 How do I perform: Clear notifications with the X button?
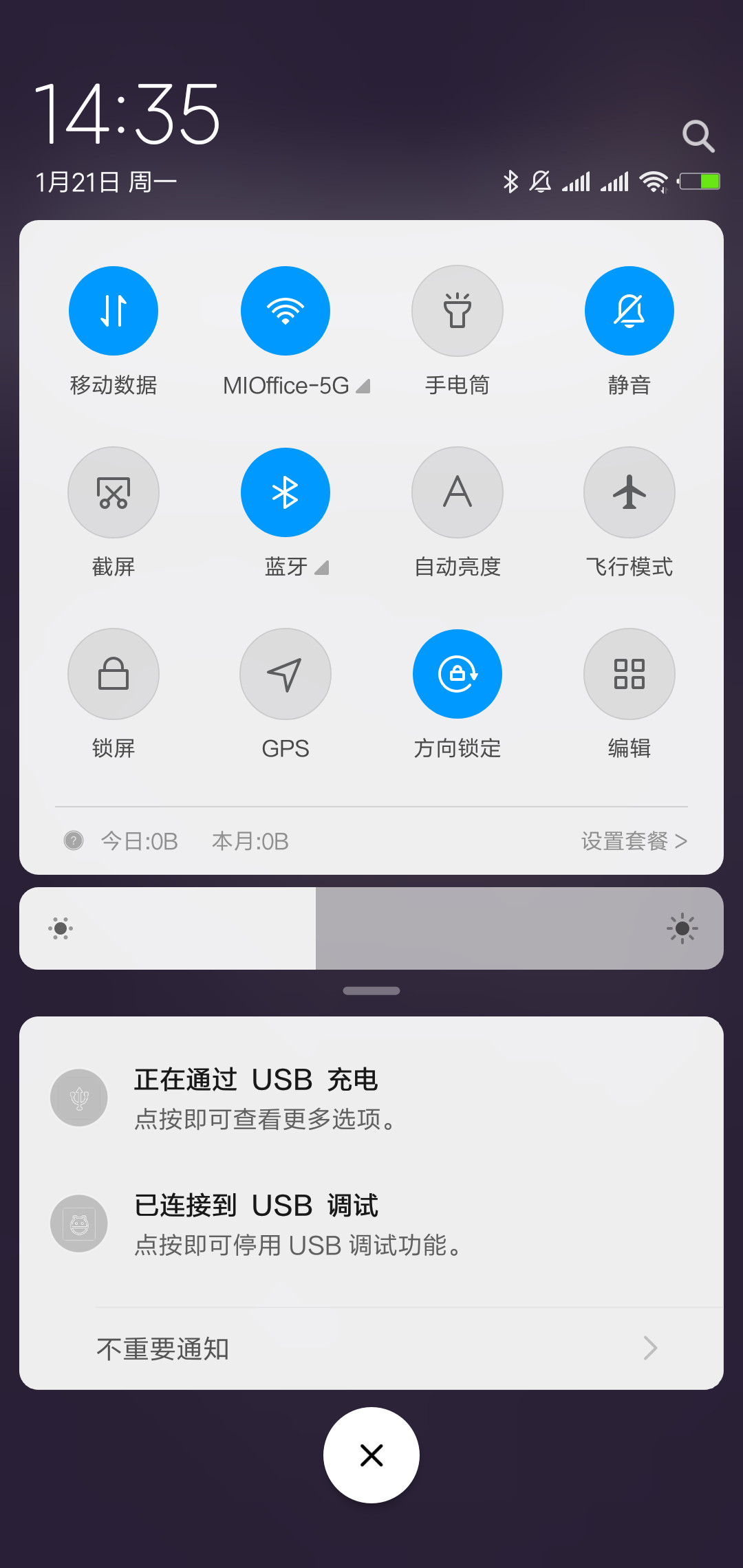pos(371,1455)
